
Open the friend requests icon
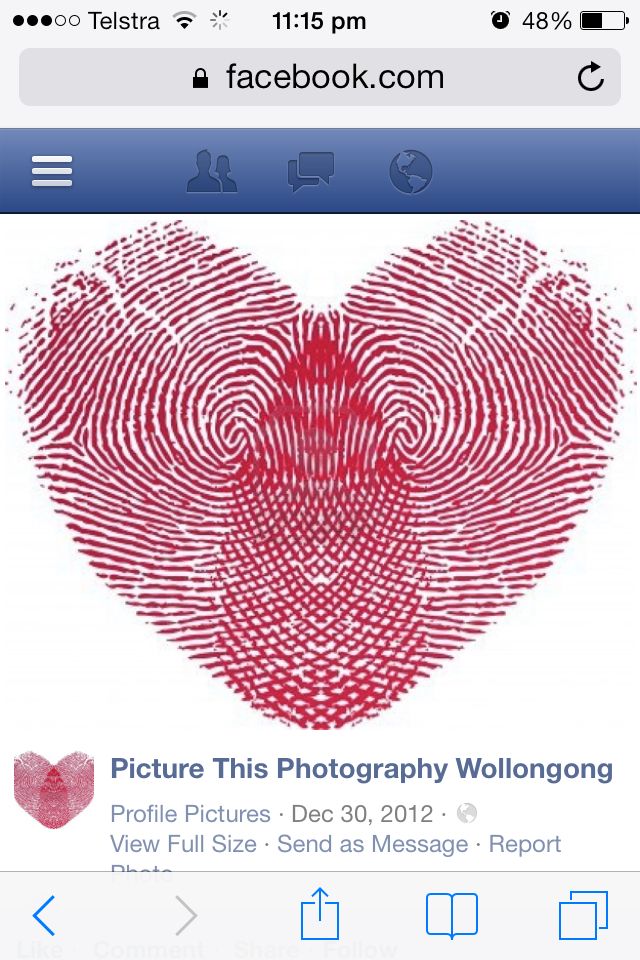click(212, 172)
